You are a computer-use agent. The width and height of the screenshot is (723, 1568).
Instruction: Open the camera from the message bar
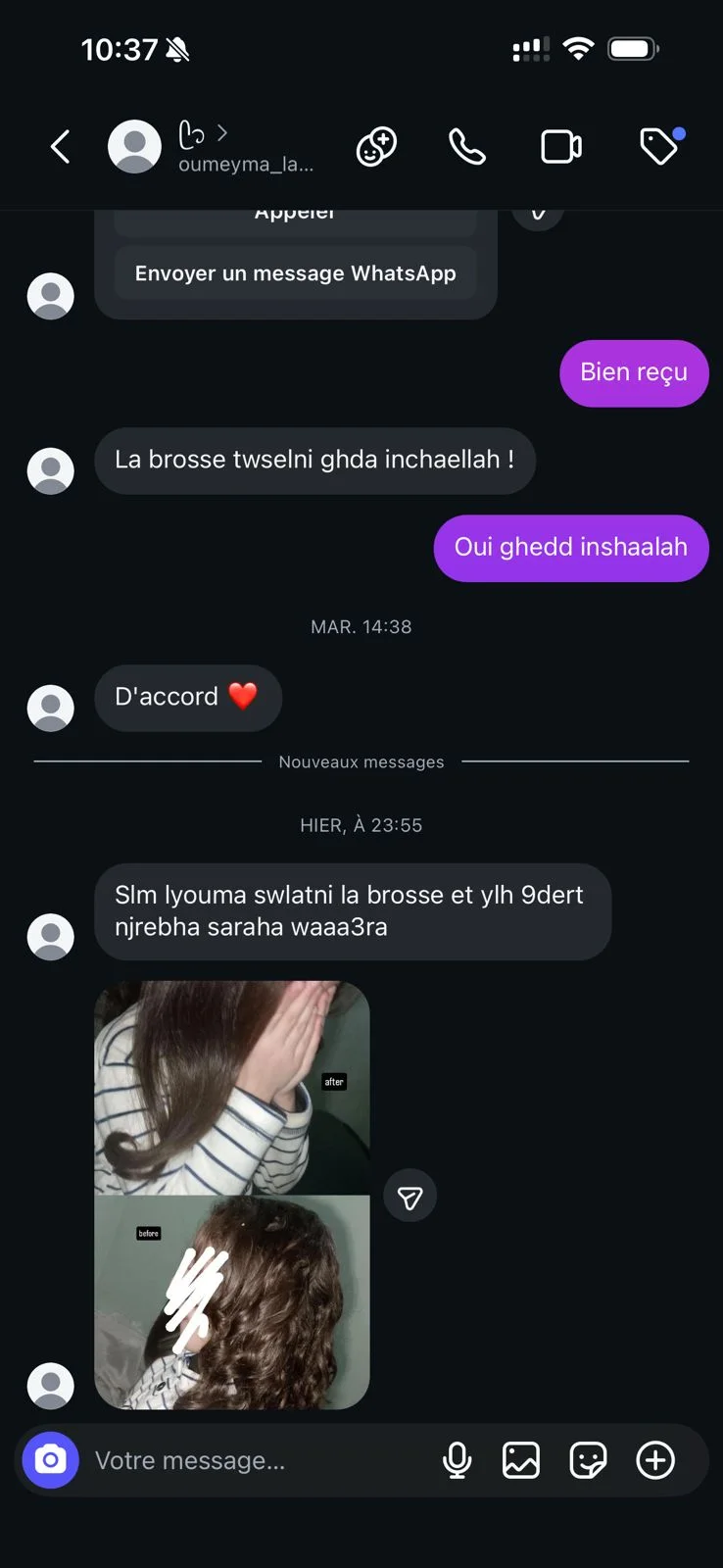51,1460
